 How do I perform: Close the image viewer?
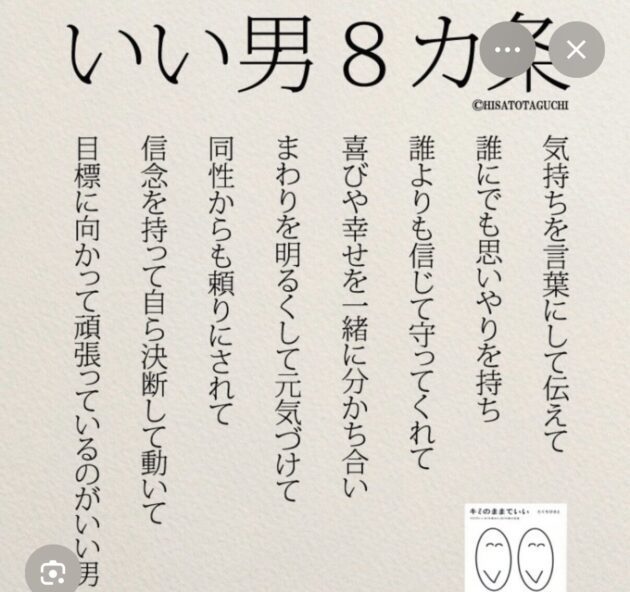point(577,50)
